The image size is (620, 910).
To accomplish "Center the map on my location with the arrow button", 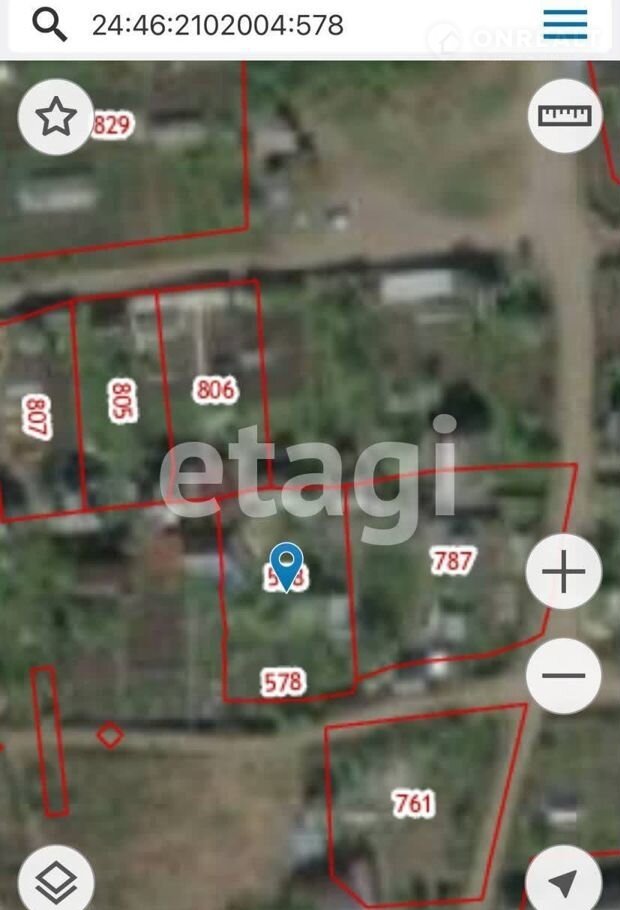I will (x=565, y=881).
